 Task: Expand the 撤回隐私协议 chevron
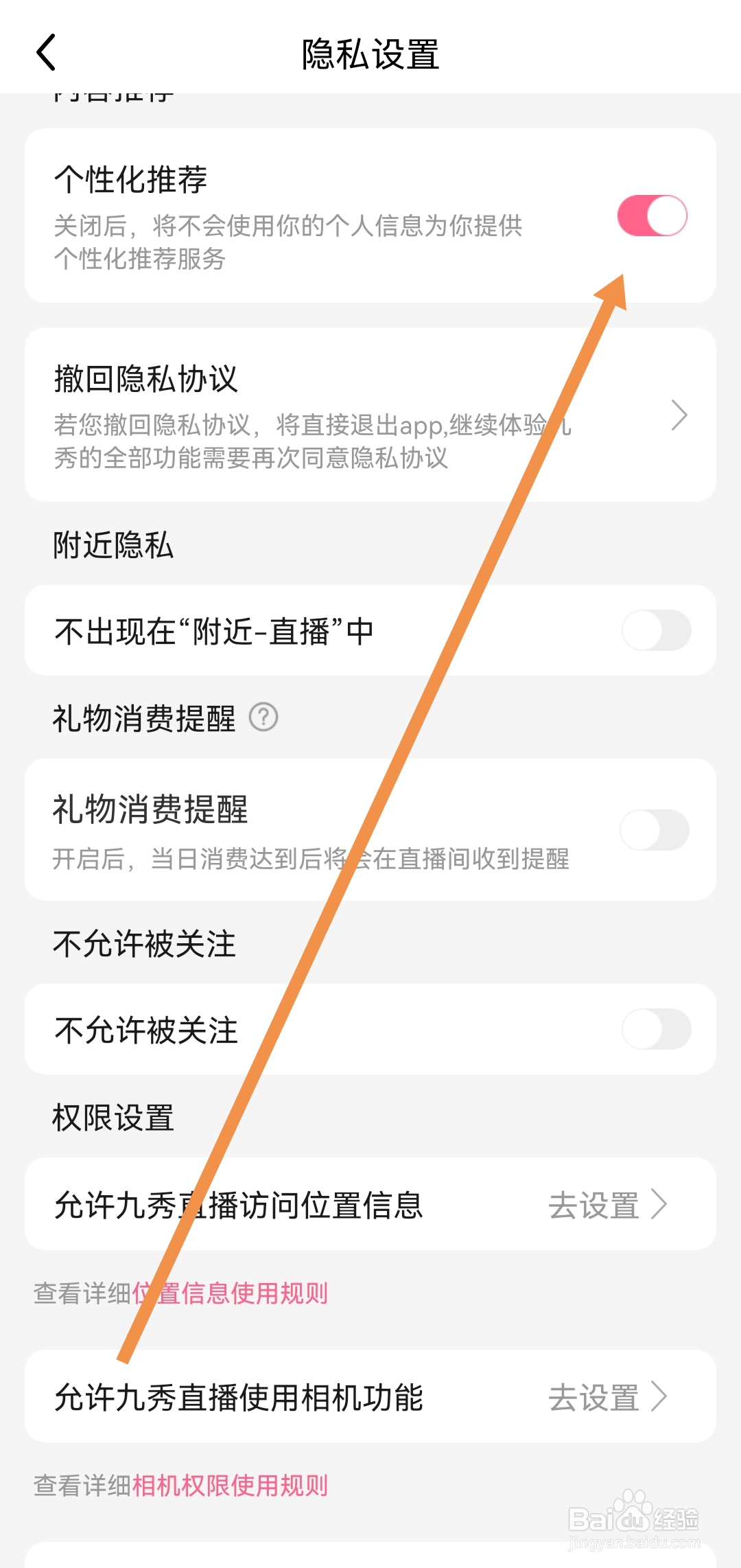pyautogui.click(x=680, y=415)
